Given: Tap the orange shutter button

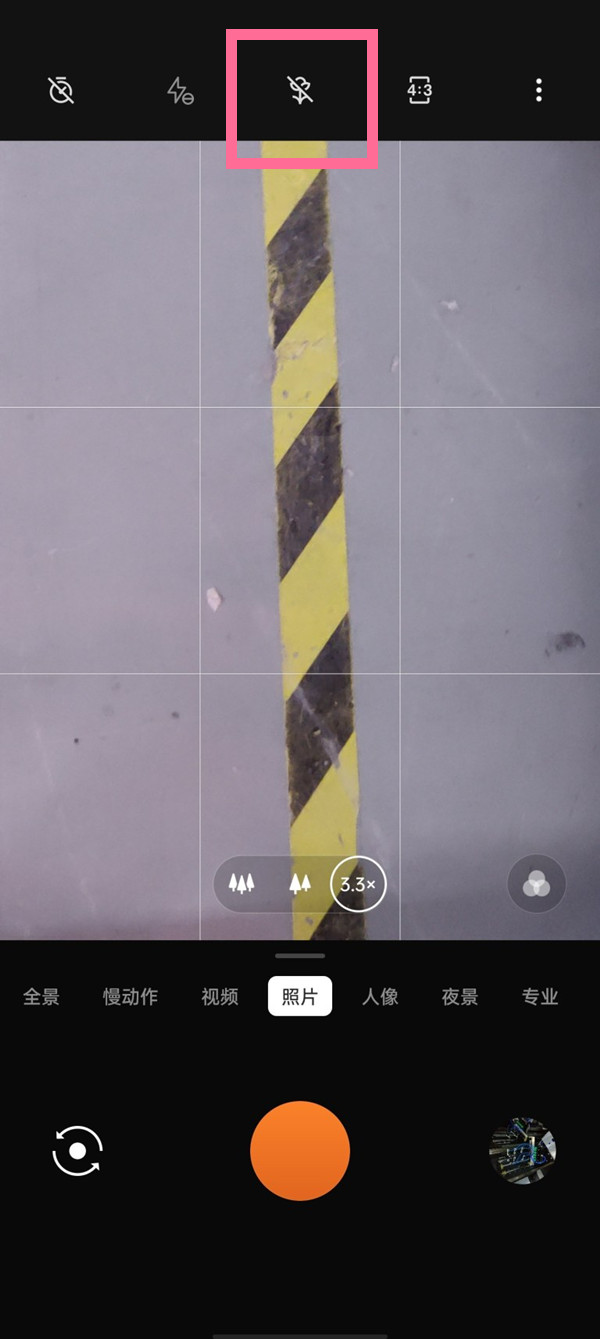Looking at the screenshot, I should [300, 1151].
